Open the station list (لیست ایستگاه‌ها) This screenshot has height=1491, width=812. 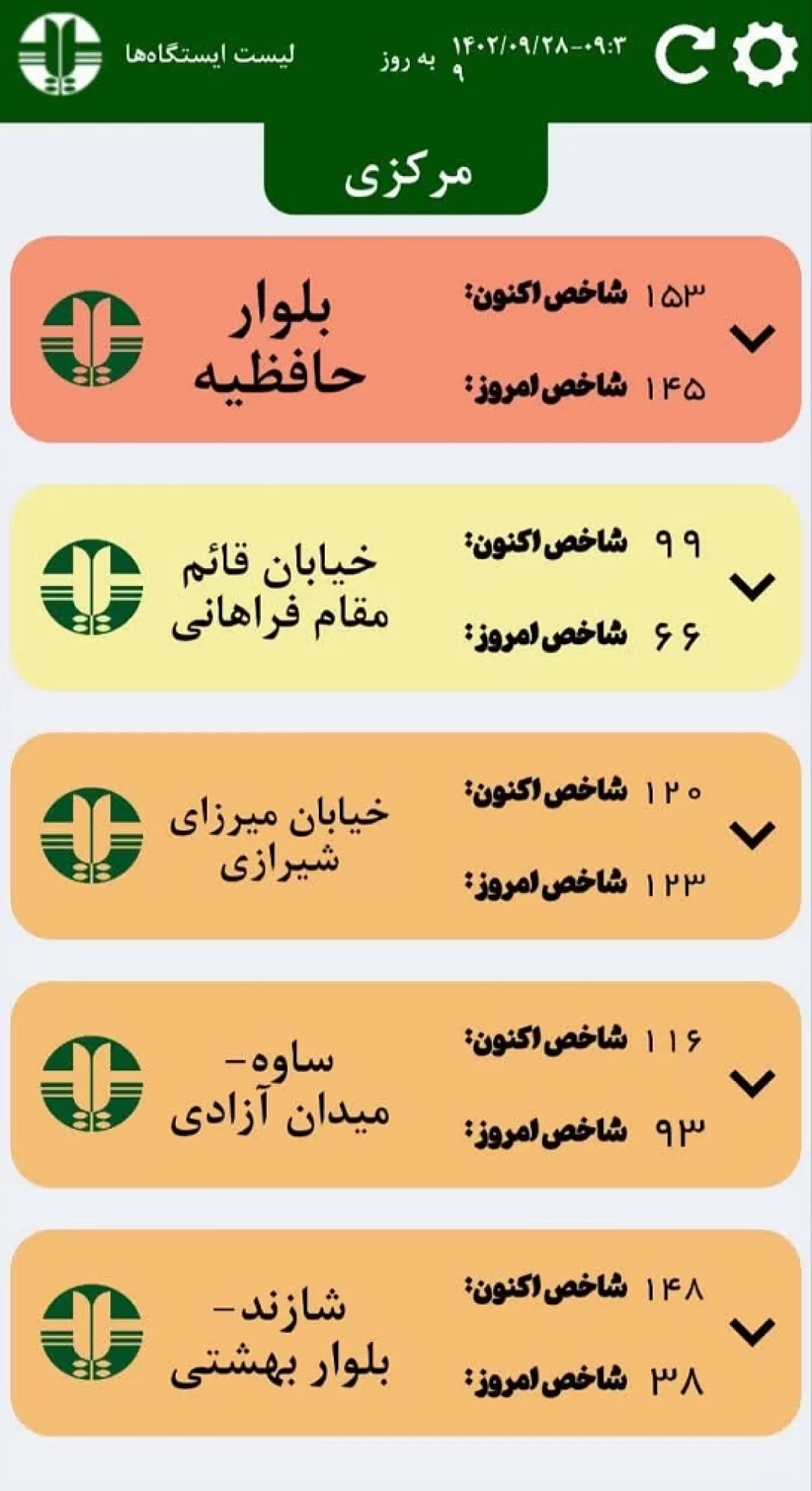point(210,54)
